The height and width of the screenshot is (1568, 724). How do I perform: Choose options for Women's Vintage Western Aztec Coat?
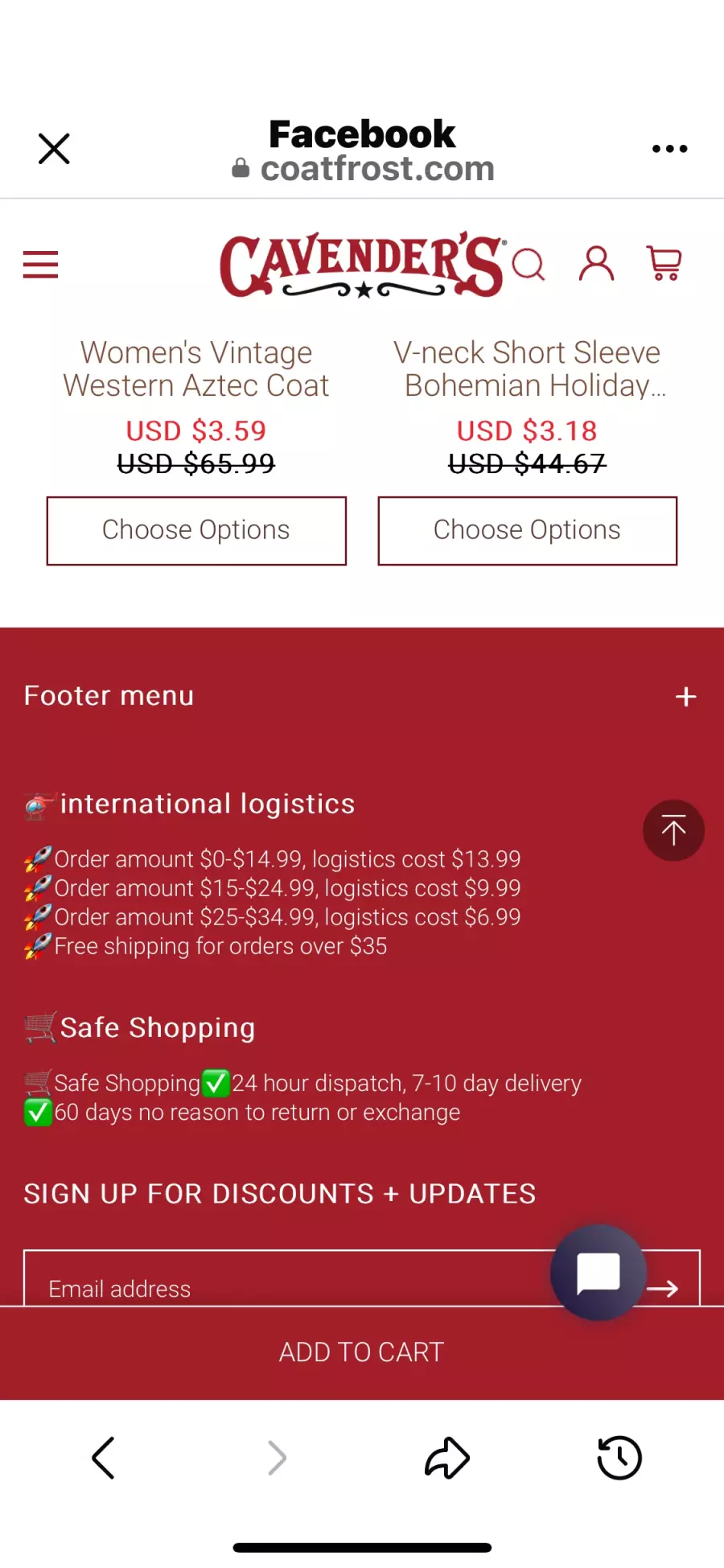pyautogui.click(x=196, y=530)
